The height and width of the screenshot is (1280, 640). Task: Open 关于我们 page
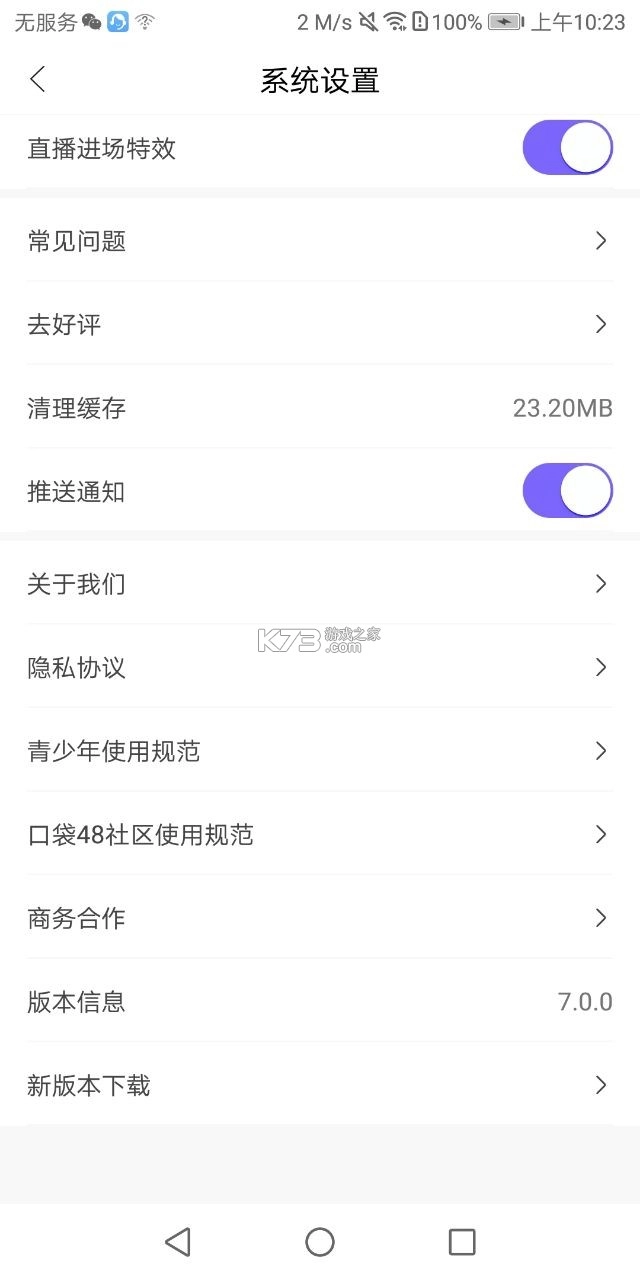(x=320, y=584)
